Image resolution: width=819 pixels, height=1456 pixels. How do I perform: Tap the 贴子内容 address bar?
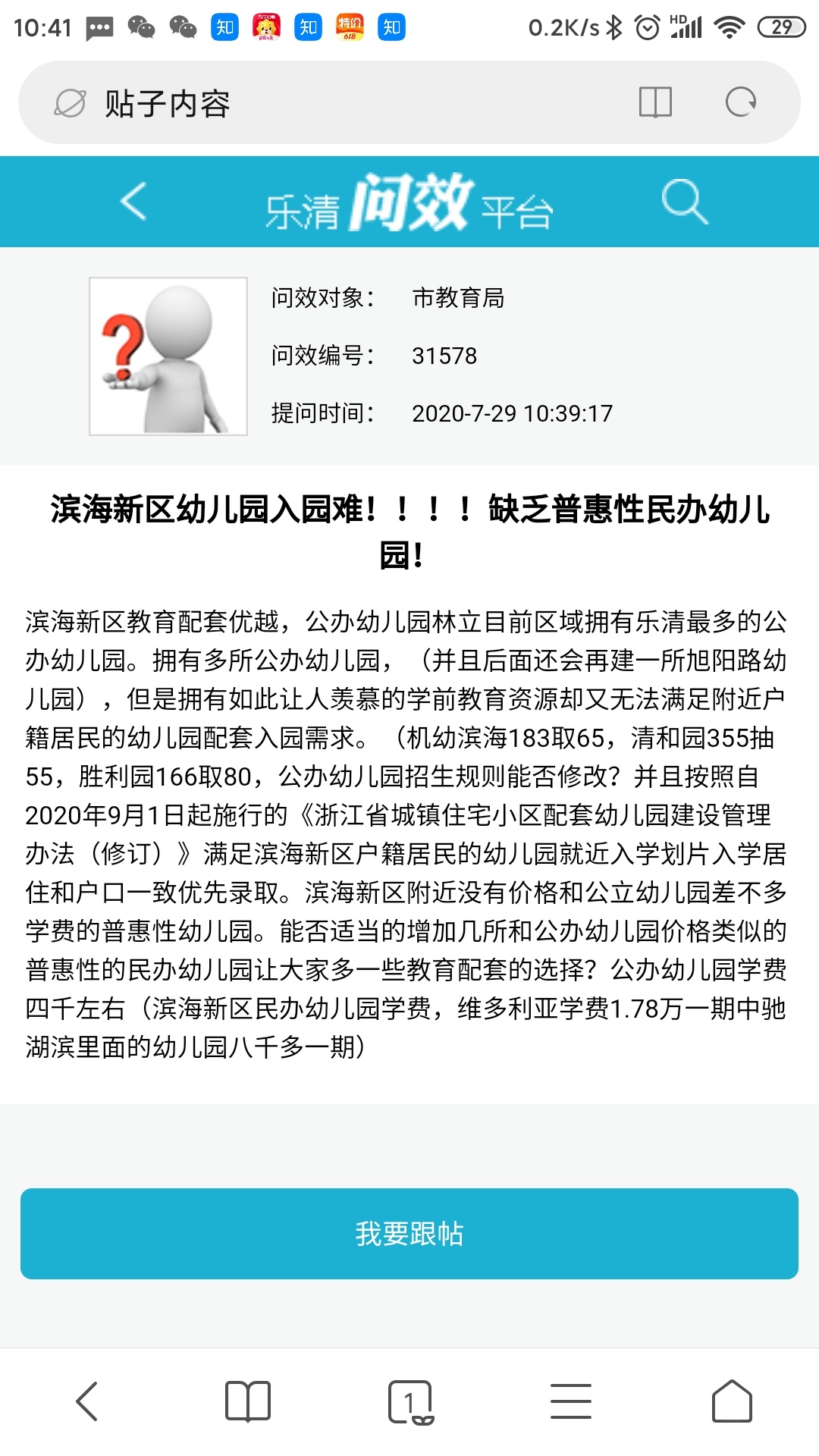point(341,103)
